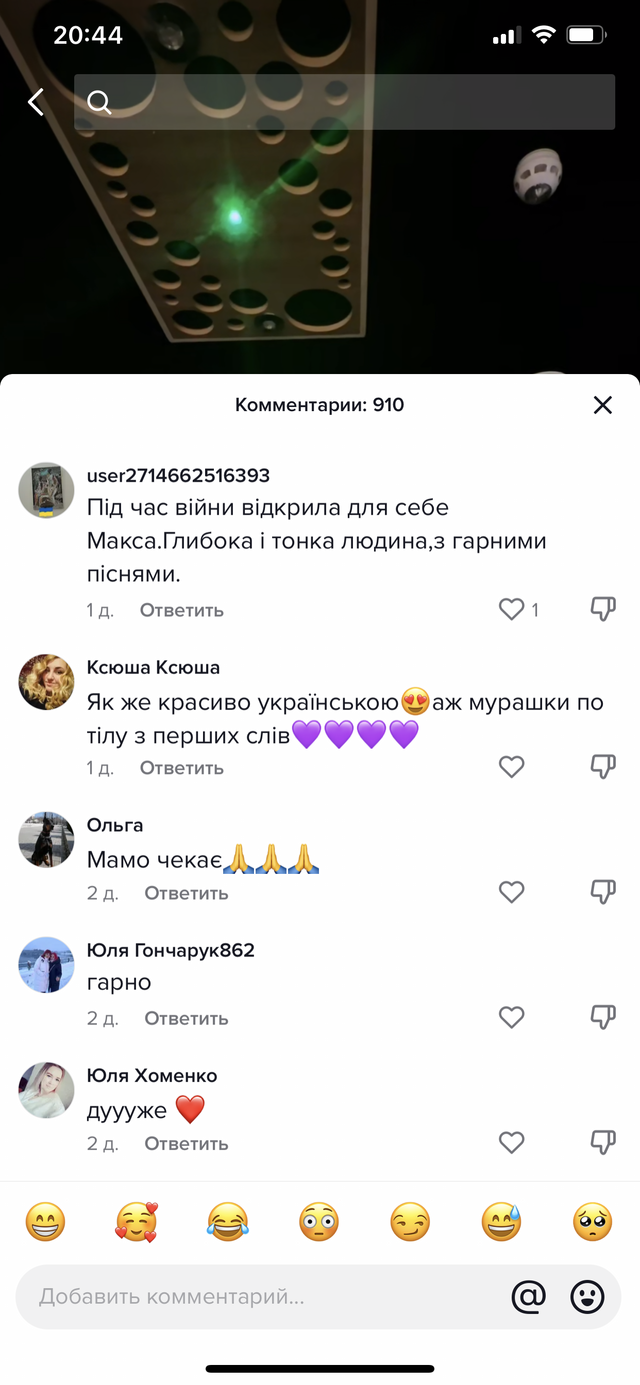The height and width of the screenshot is (1385, 640).
Task: Mention someone with the @ icon
Action: 528,1297
